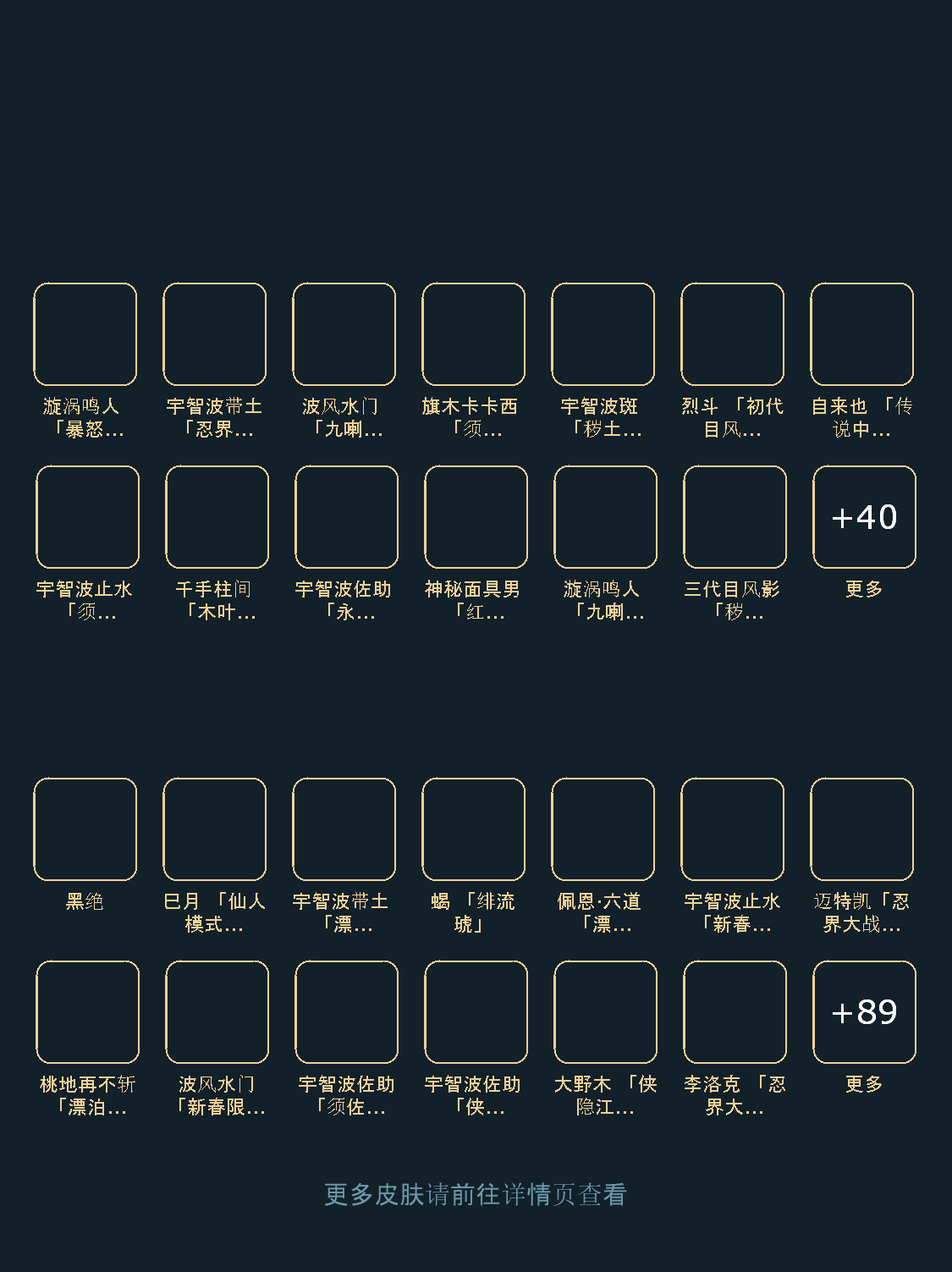Select the 李洛克「忍界大… tile
The width and height of the screenshot is (952, 1272).
pos(735,1012)
